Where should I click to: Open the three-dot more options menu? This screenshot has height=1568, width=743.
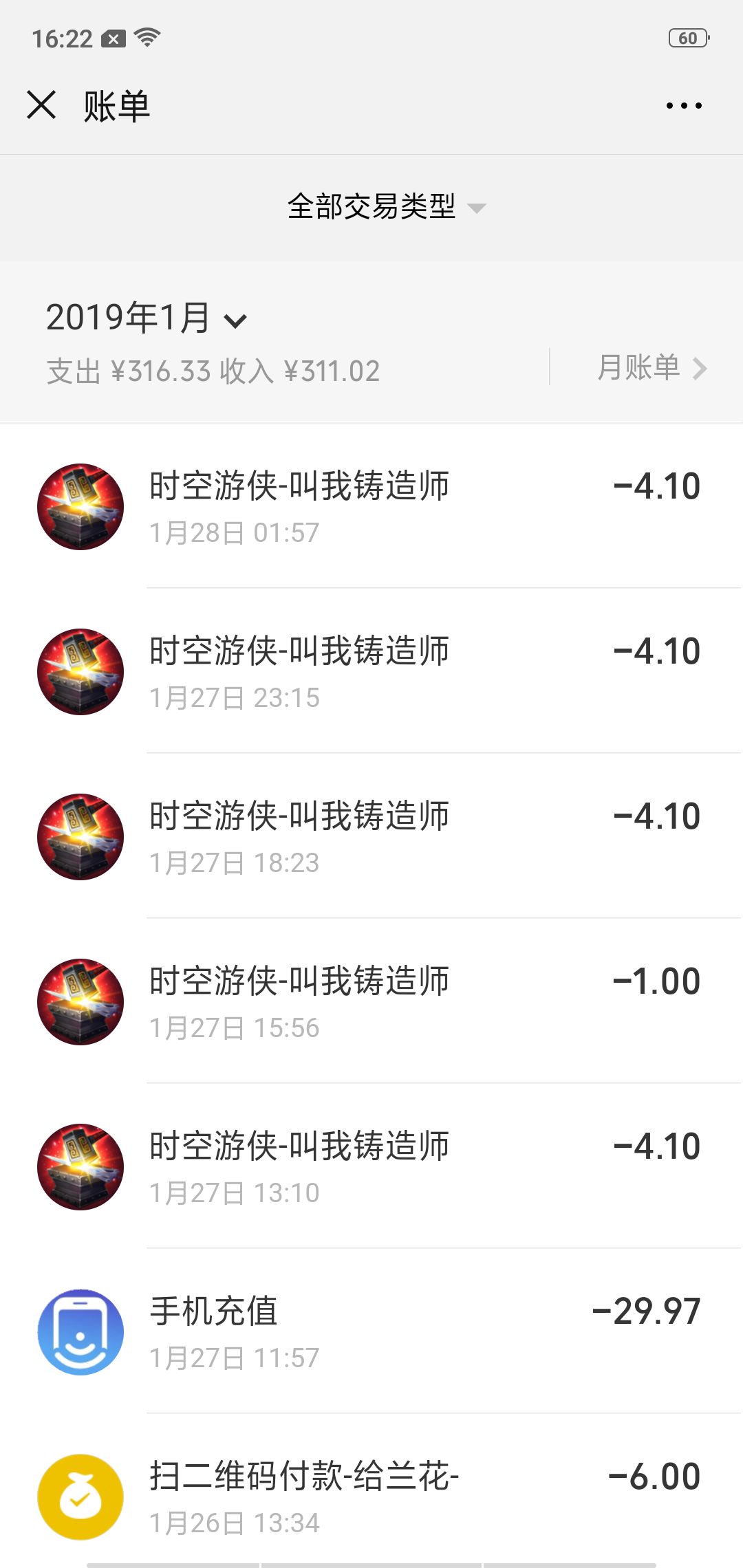click(x=683, y=105)
